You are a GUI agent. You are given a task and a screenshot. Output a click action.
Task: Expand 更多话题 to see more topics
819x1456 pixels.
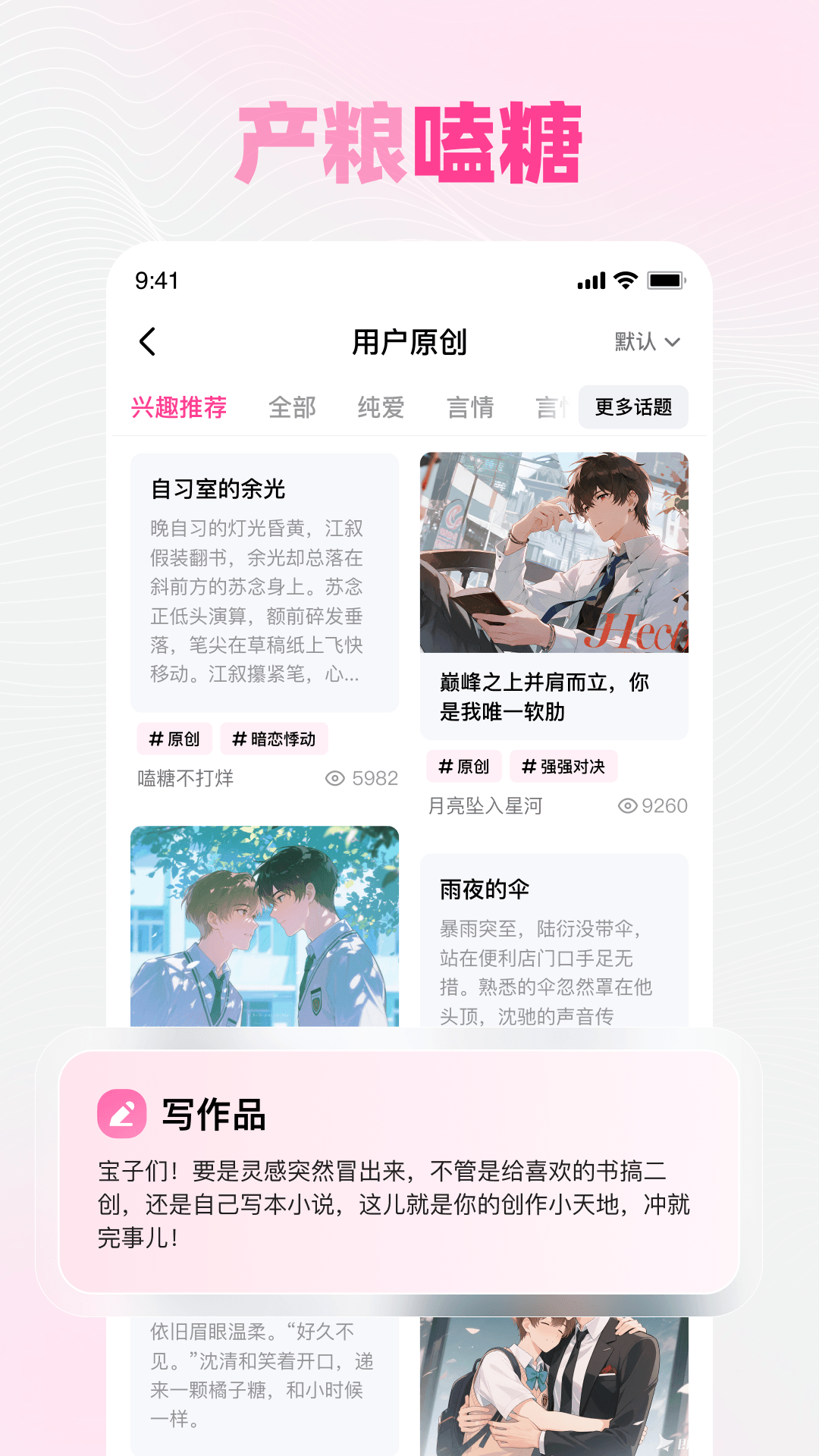(634, 407)
